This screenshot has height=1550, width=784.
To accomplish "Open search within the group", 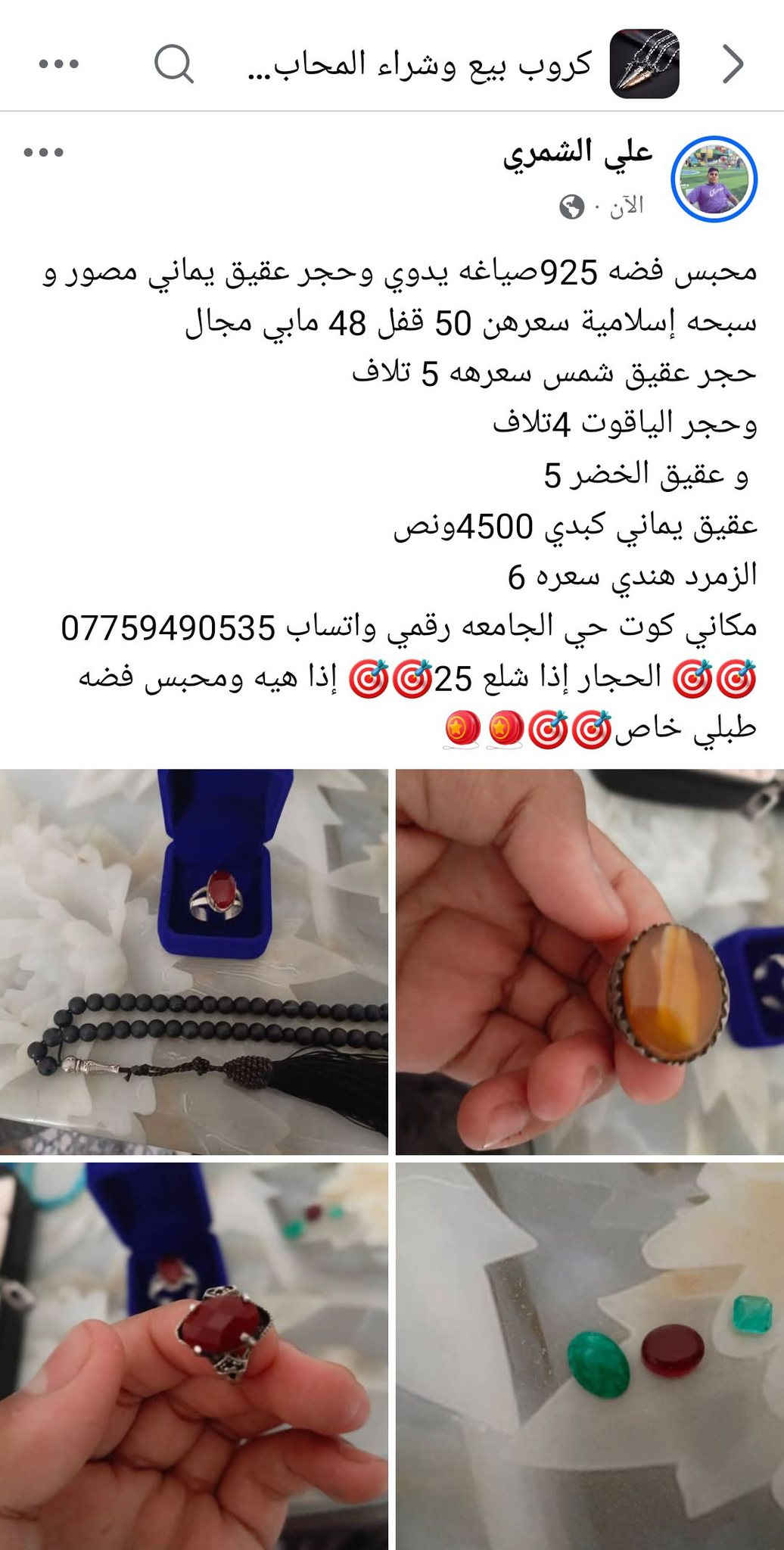I will point(175,65).
